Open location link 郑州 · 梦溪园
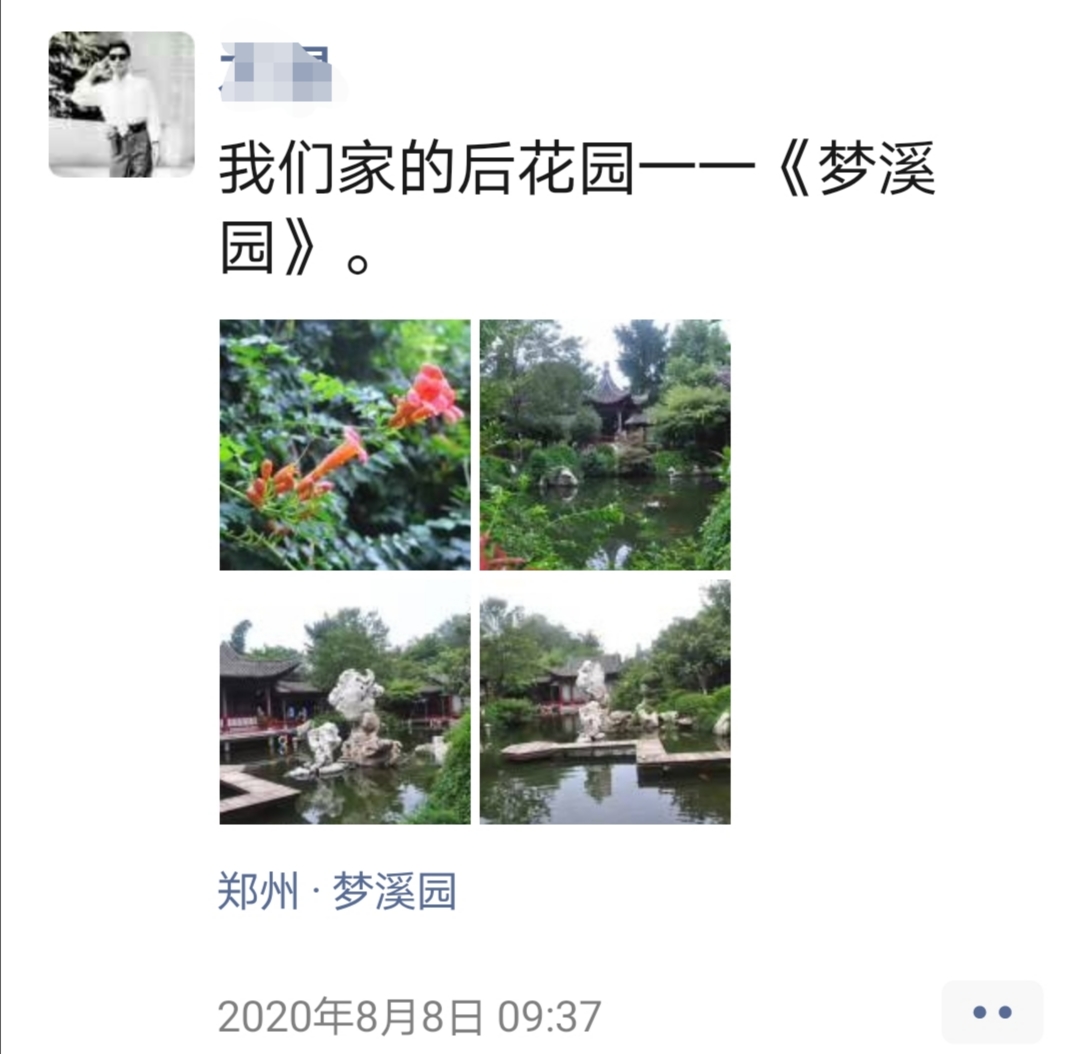This screenshot has height=1054, width=1080. pos(337,891)
